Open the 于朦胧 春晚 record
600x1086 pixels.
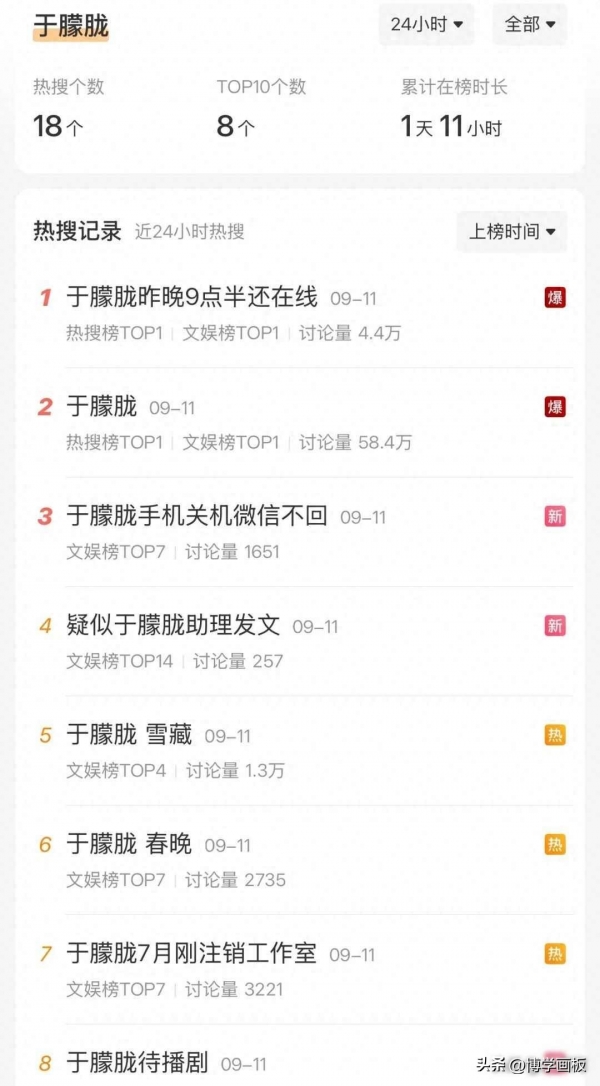[130, 844]
